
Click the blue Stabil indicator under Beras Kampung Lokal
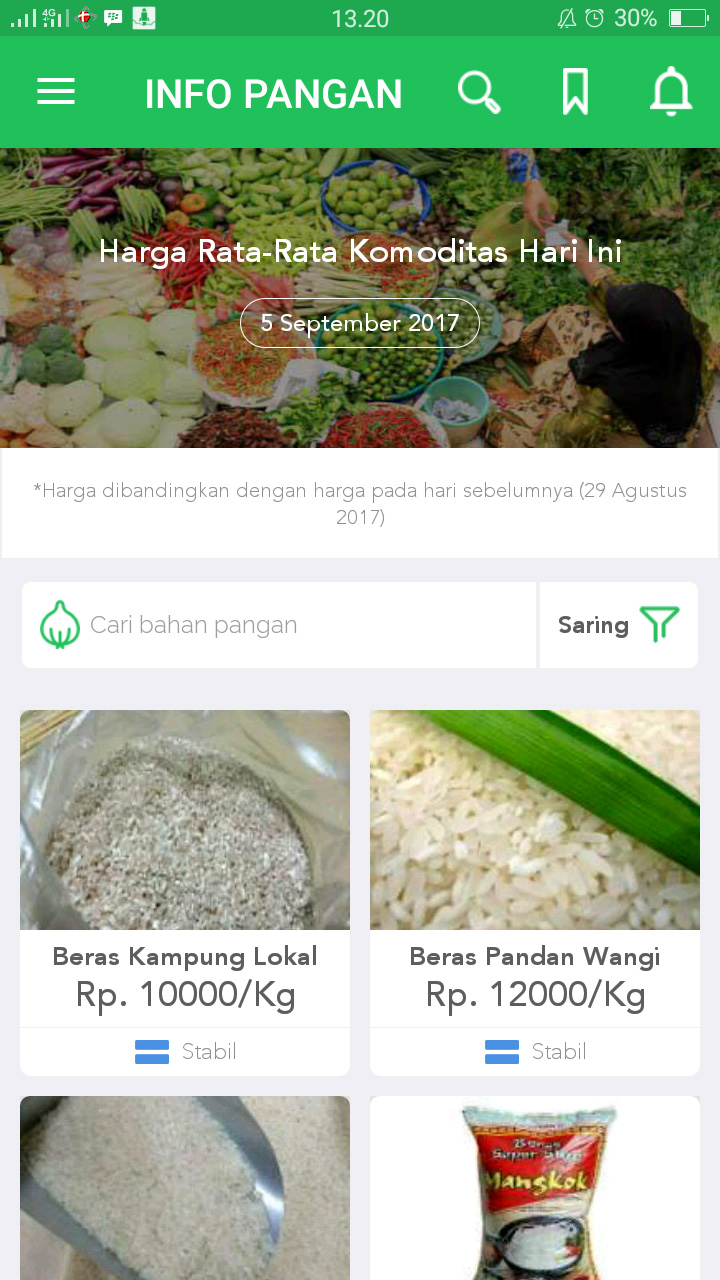click(150, 1051)
